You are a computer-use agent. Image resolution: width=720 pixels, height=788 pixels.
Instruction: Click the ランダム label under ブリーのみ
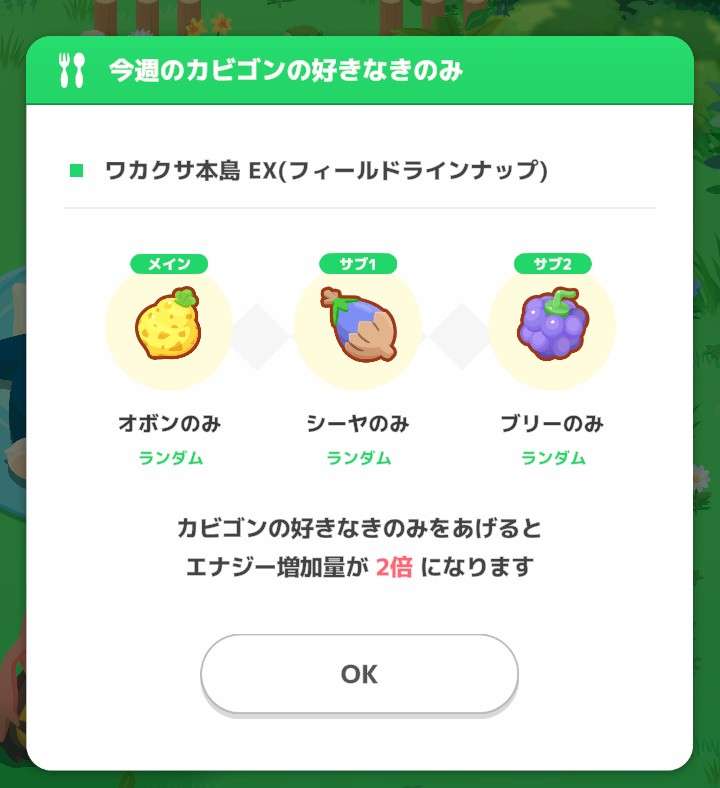click(553, 457)
